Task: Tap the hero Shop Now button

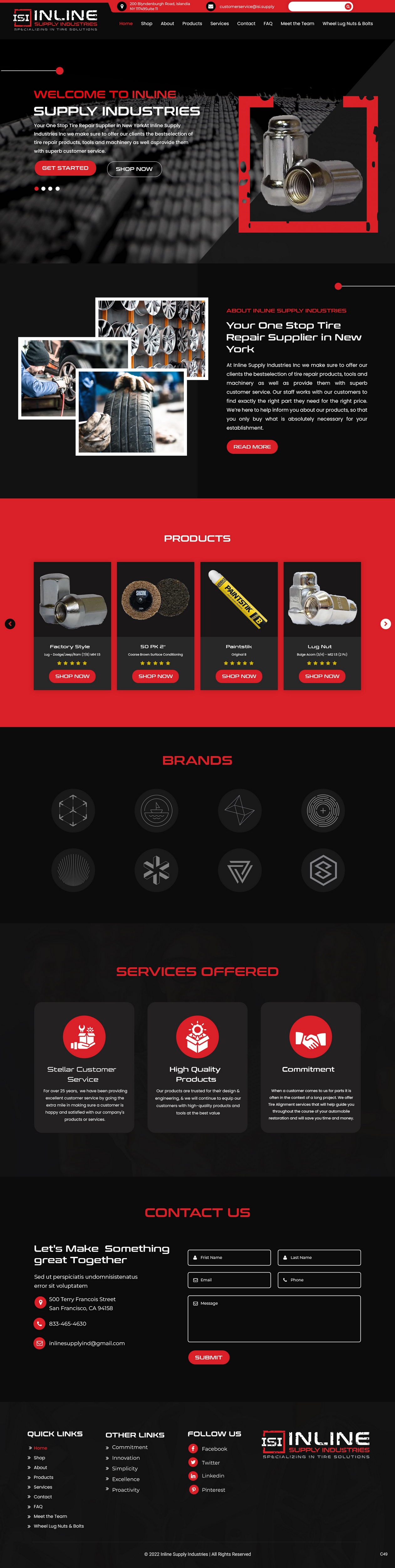Action: click(134, 169)
